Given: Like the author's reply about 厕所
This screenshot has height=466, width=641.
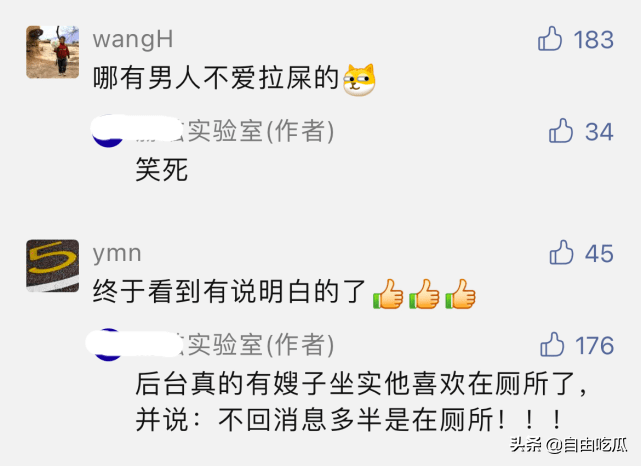Looking at the screenshot, I should tap(552, 345).
